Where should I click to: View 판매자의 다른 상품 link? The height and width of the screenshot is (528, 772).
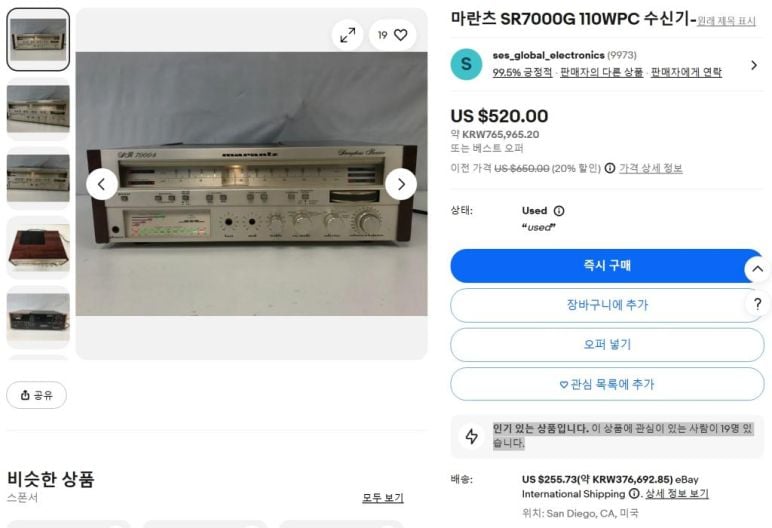pos(601,73)
